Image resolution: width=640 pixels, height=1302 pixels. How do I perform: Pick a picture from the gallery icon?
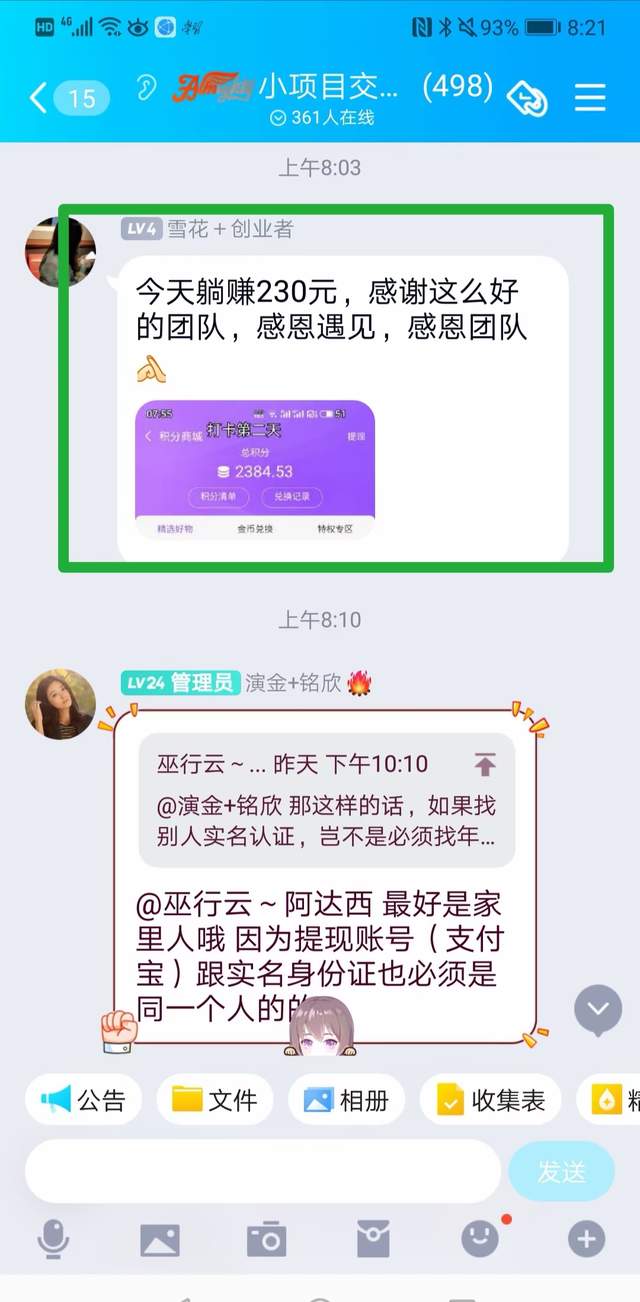[x=160, y=1240]
